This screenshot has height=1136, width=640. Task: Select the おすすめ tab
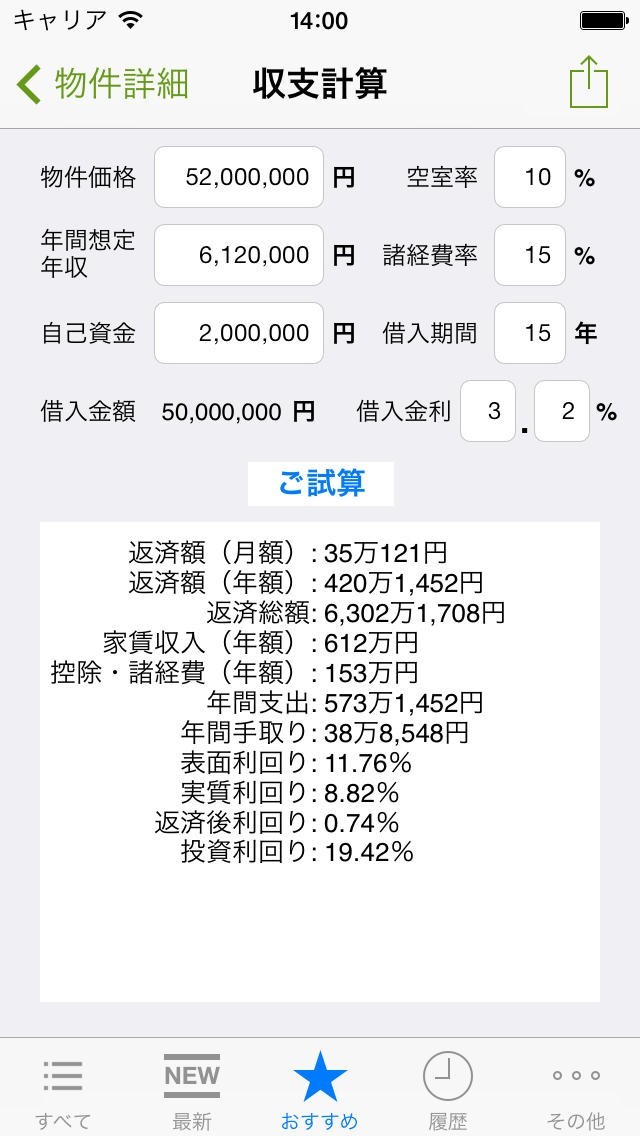click(320, 1089)
